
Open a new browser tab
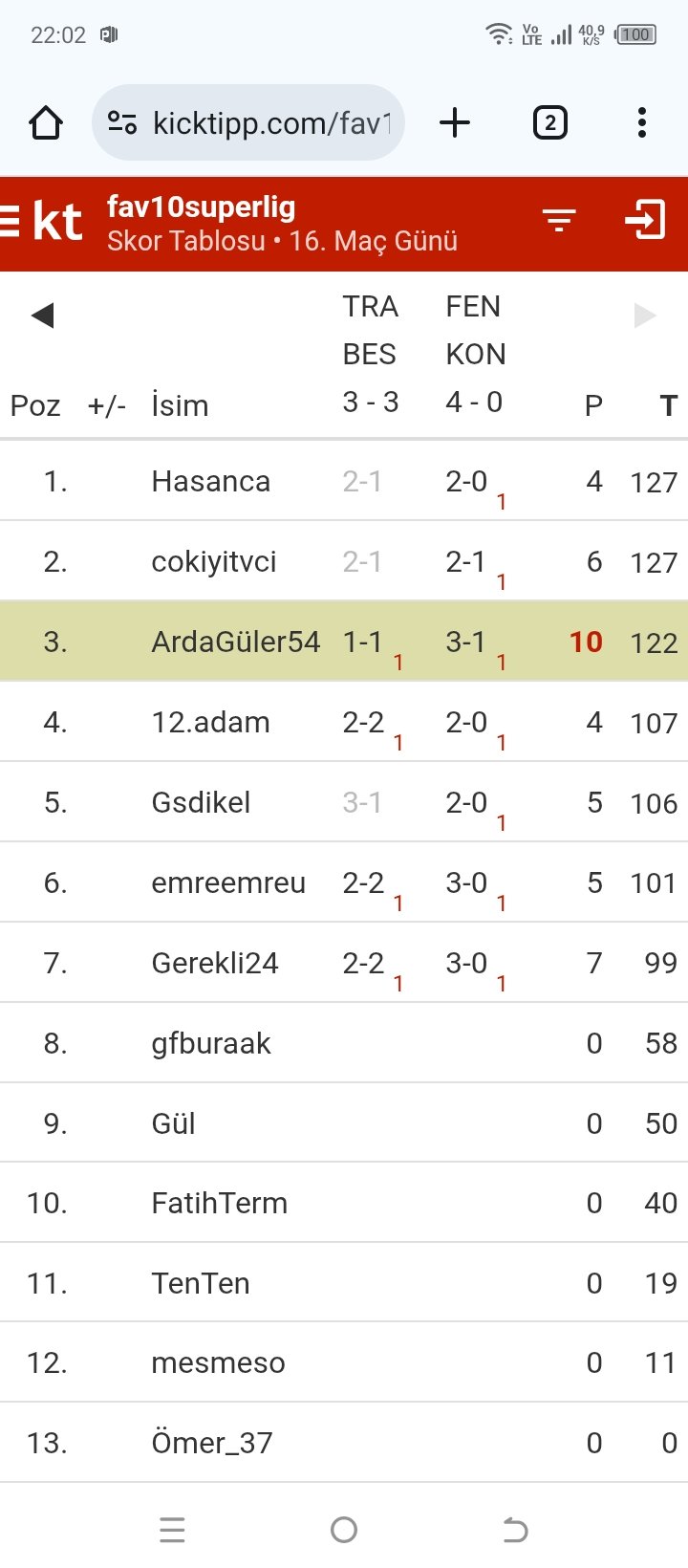[x=455, y=122]
